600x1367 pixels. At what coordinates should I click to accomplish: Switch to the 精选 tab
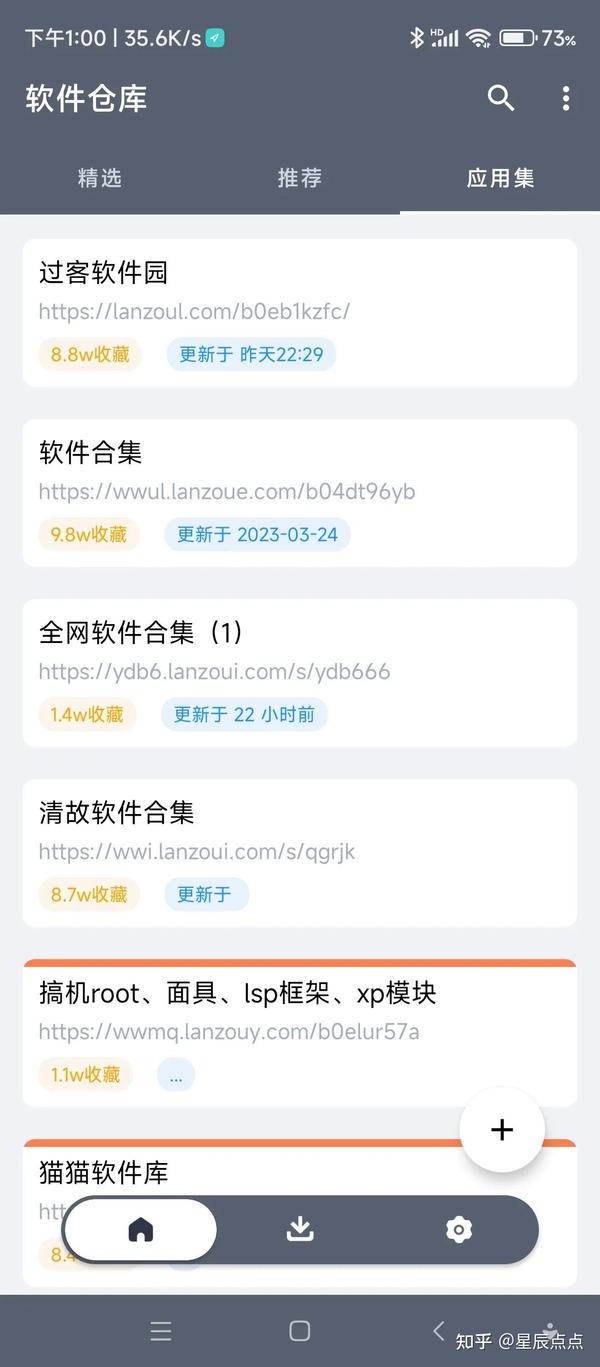coord(100,178)
